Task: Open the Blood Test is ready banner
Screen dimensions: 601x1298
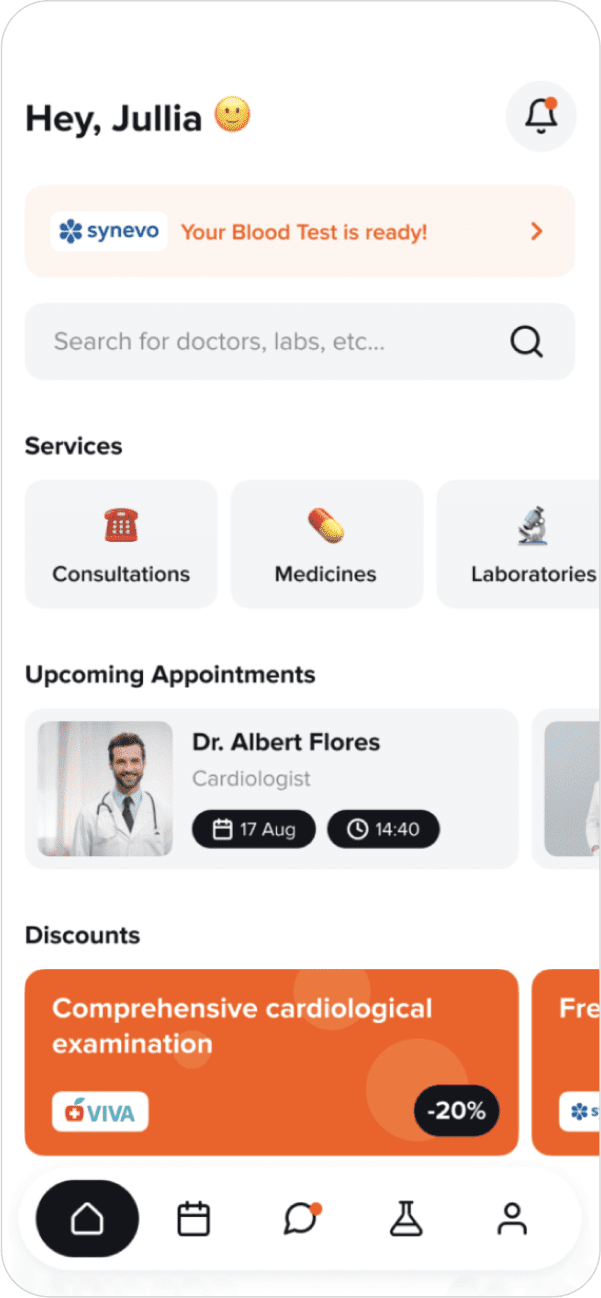Action: coord(300,232)
